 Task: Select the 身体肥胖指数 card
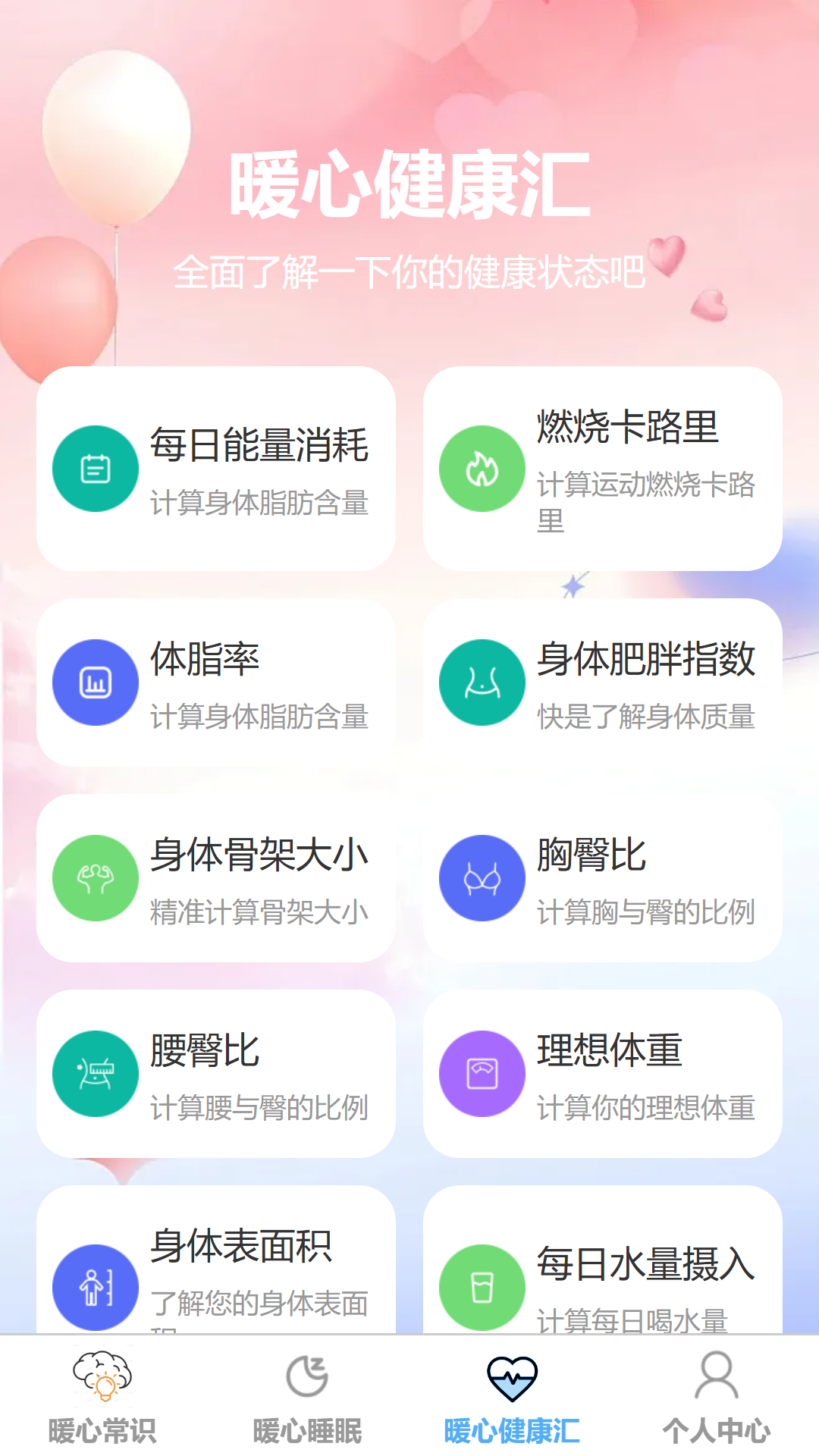603,682
